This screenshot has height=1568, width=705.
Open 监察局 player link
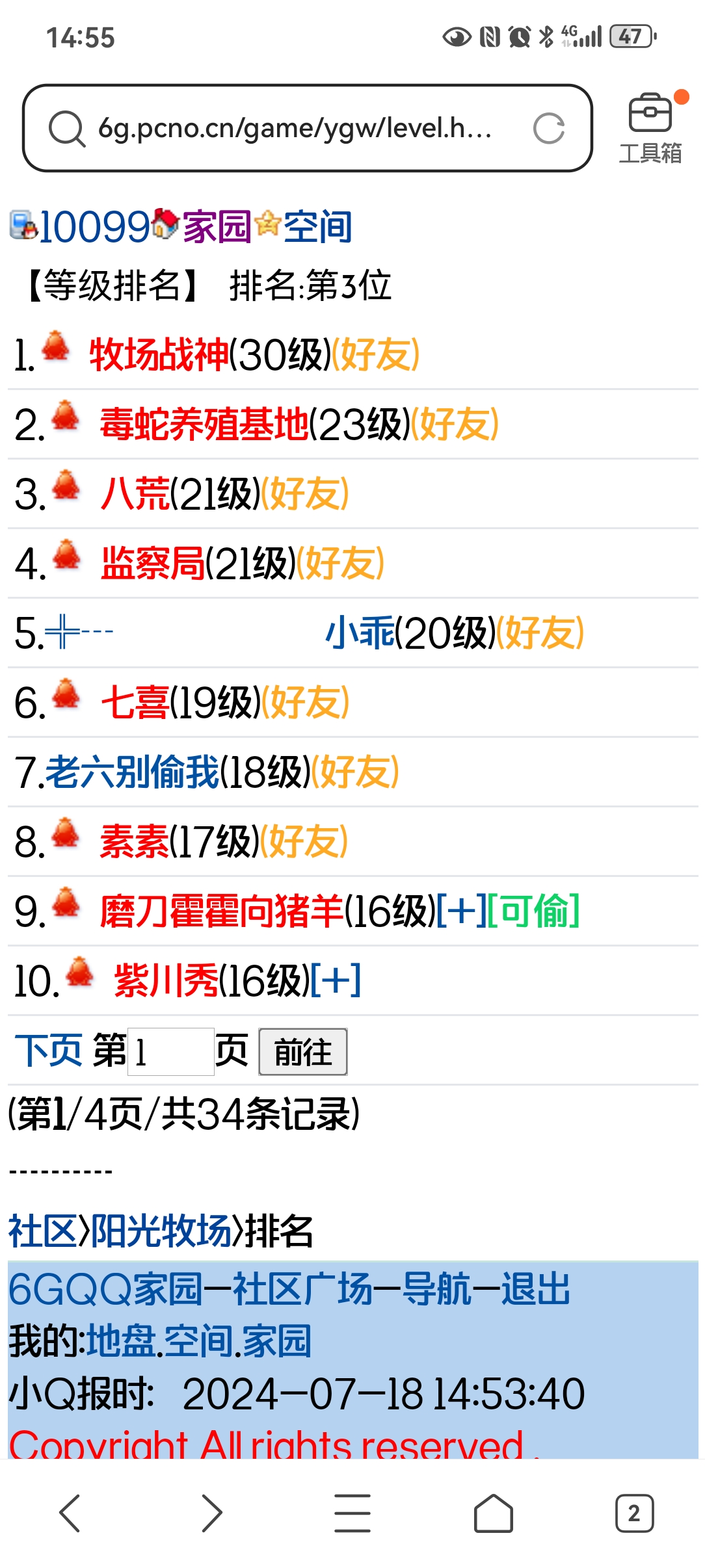153,564
